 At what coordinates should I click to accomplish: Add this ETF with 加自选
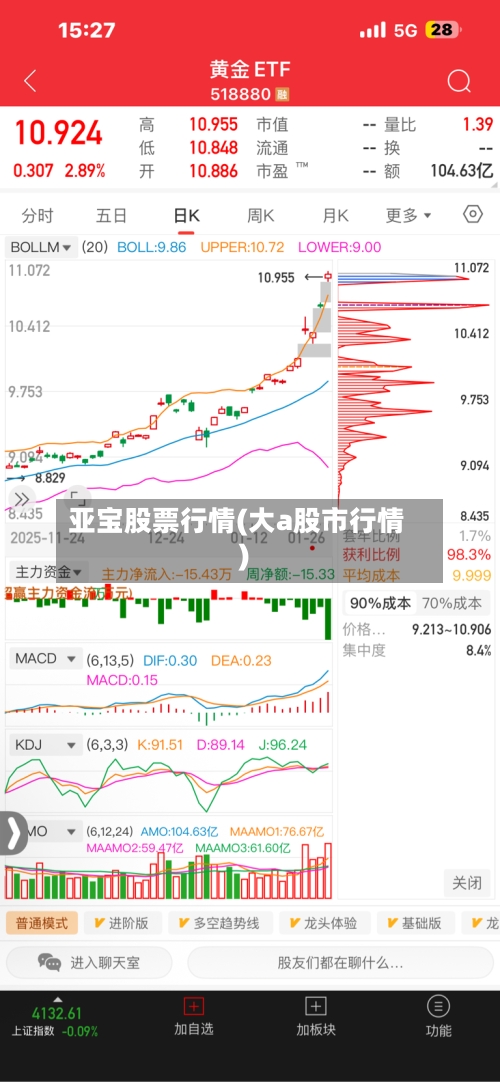tap(194, 1016)
